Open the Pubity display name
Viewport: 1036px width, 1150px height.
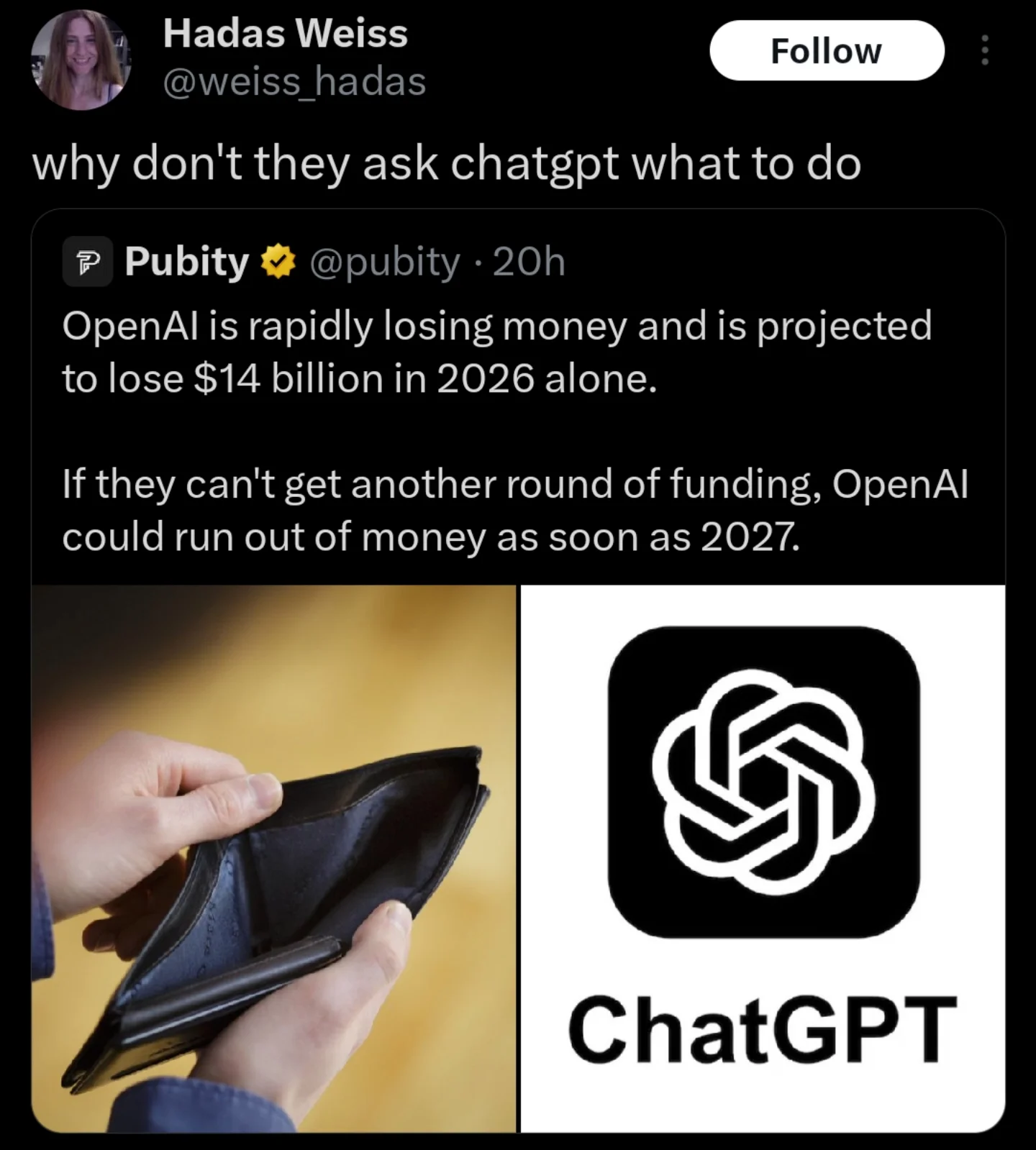(x=184, y=261)
